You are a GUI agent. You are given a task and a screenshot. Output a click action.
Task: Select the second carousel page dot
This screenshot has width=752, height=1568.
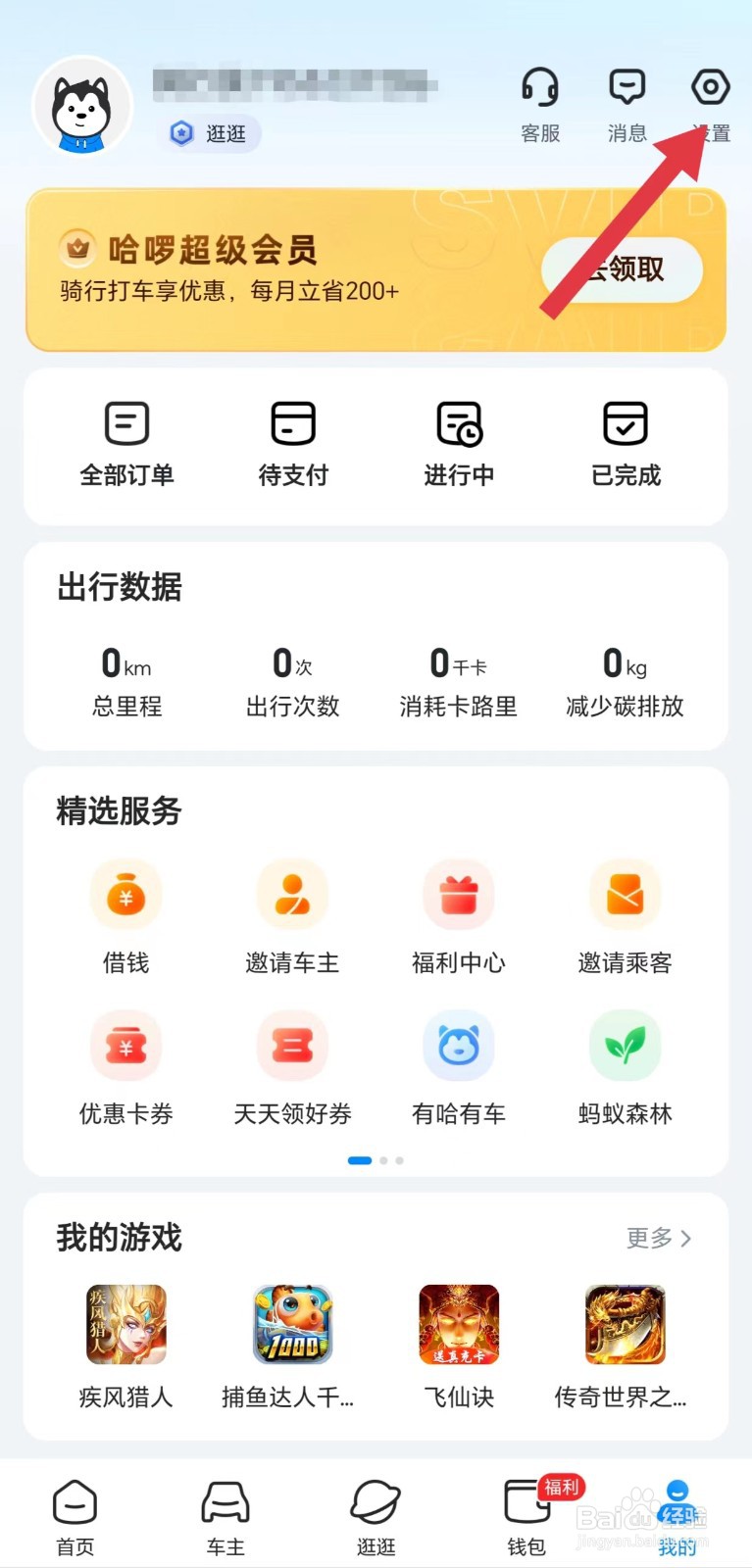tap(383, 1160)
